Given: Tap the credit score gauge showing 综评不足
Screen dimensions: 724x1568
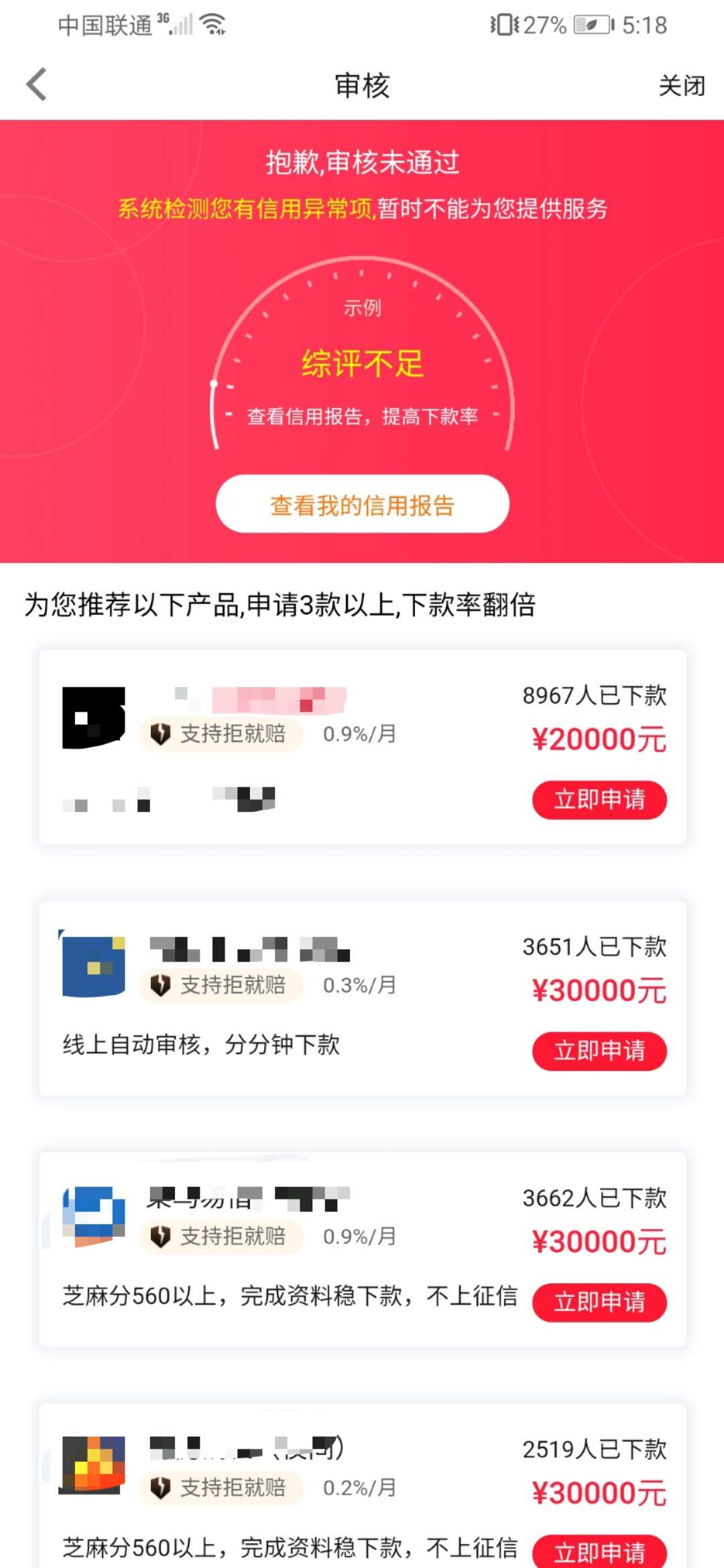Looking at the screenshot, I should [x=362, y=362].
